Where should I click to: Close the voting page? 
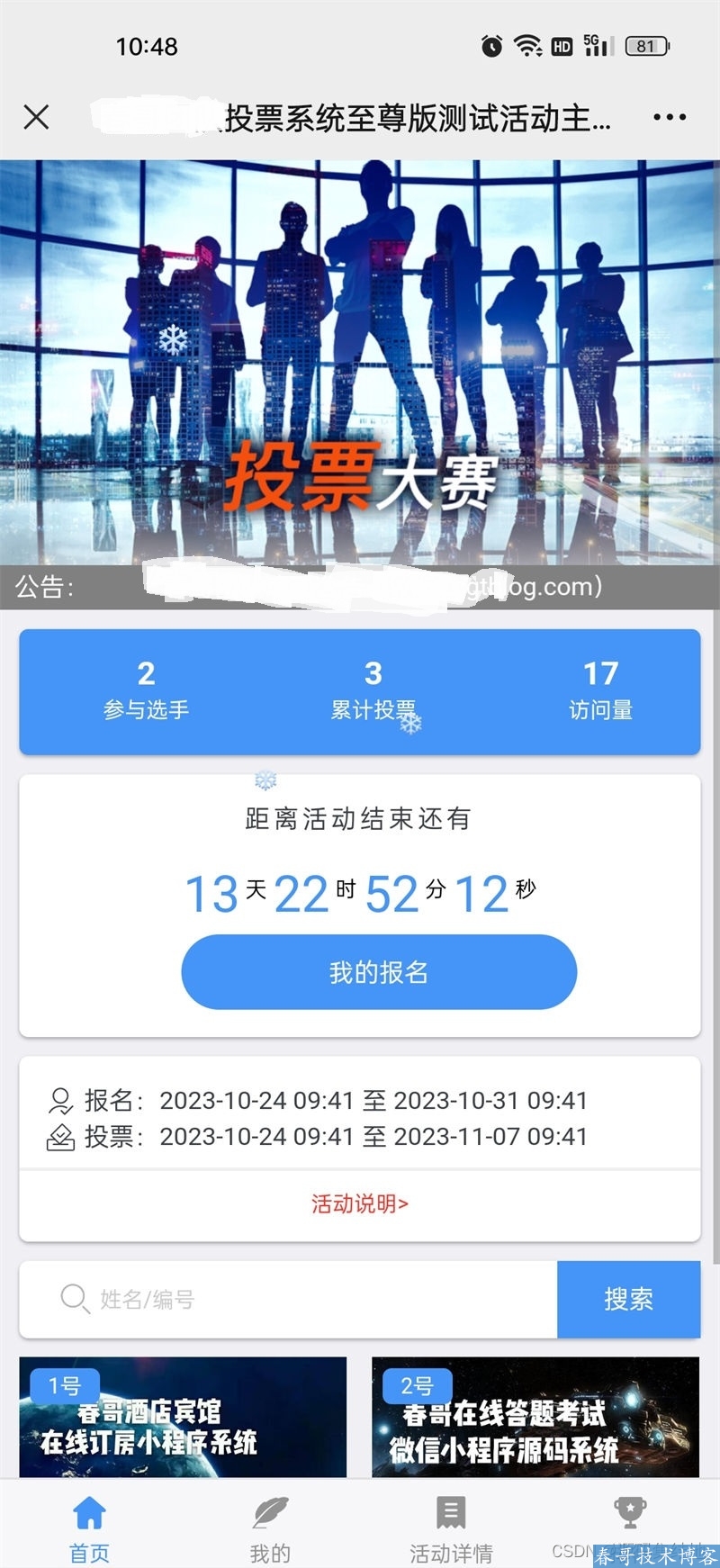(x=36, y=117)
